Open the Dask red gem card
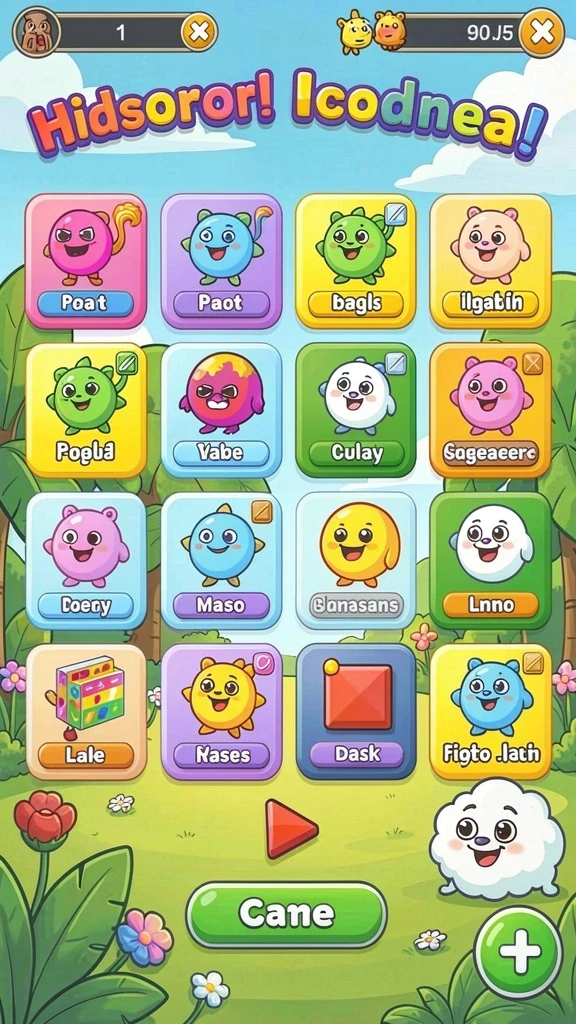This screenshot has height=1024, width=576. click(356, 712)
